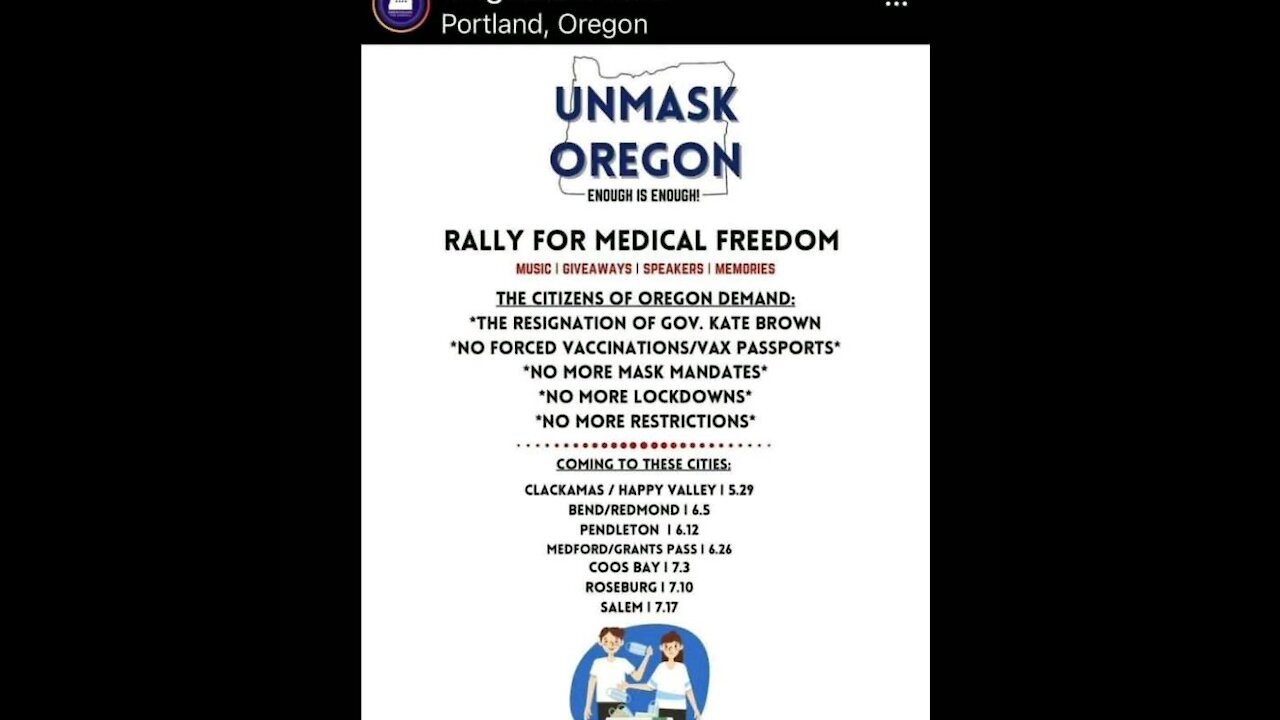Open the Portland, Oregon location link
This screenshot has height=720, width=1280.
[x=544, y=25]
